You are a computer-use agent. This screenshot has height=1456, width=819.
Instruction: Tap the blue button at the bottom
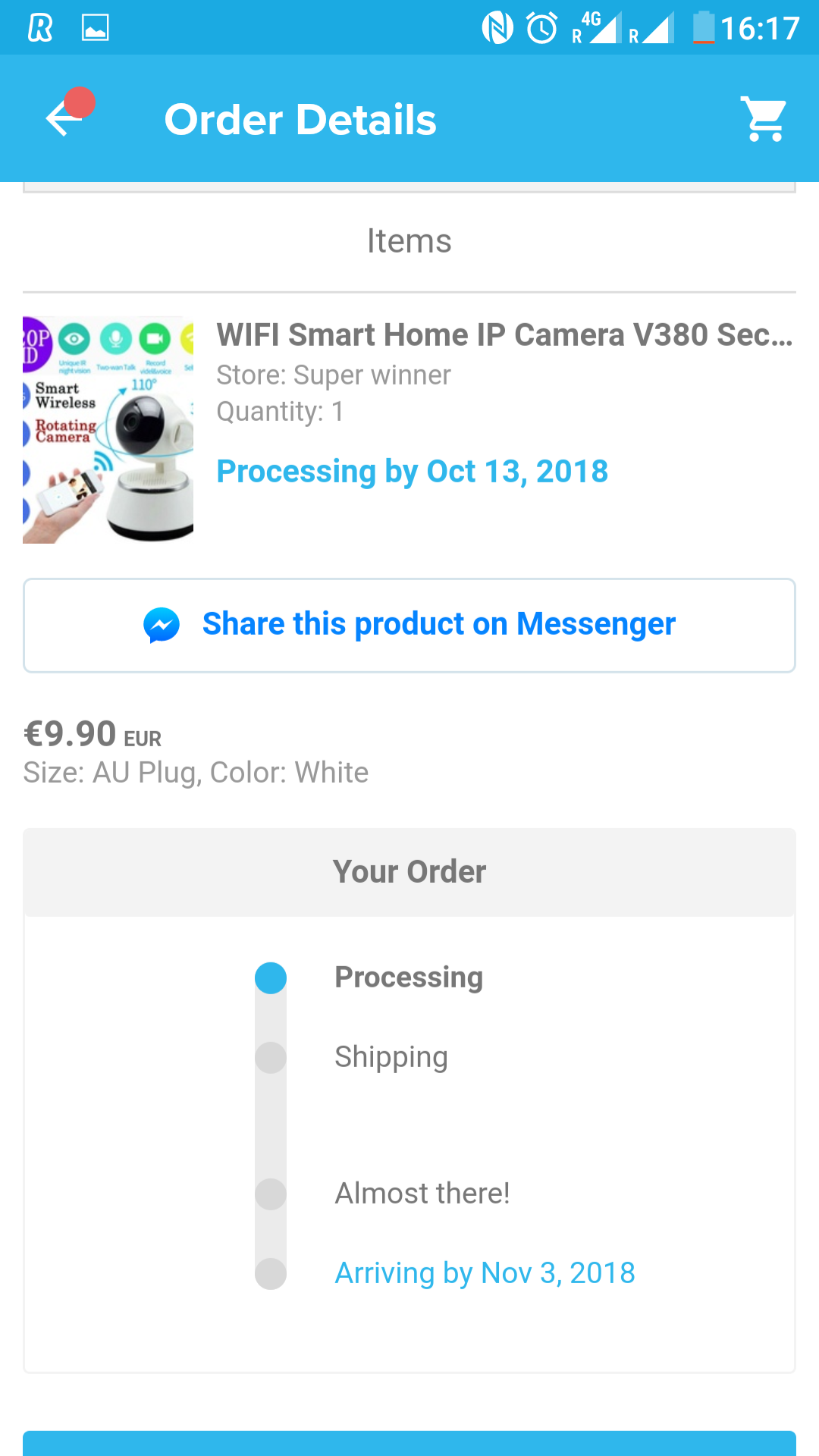click(x=409, y=1443)
